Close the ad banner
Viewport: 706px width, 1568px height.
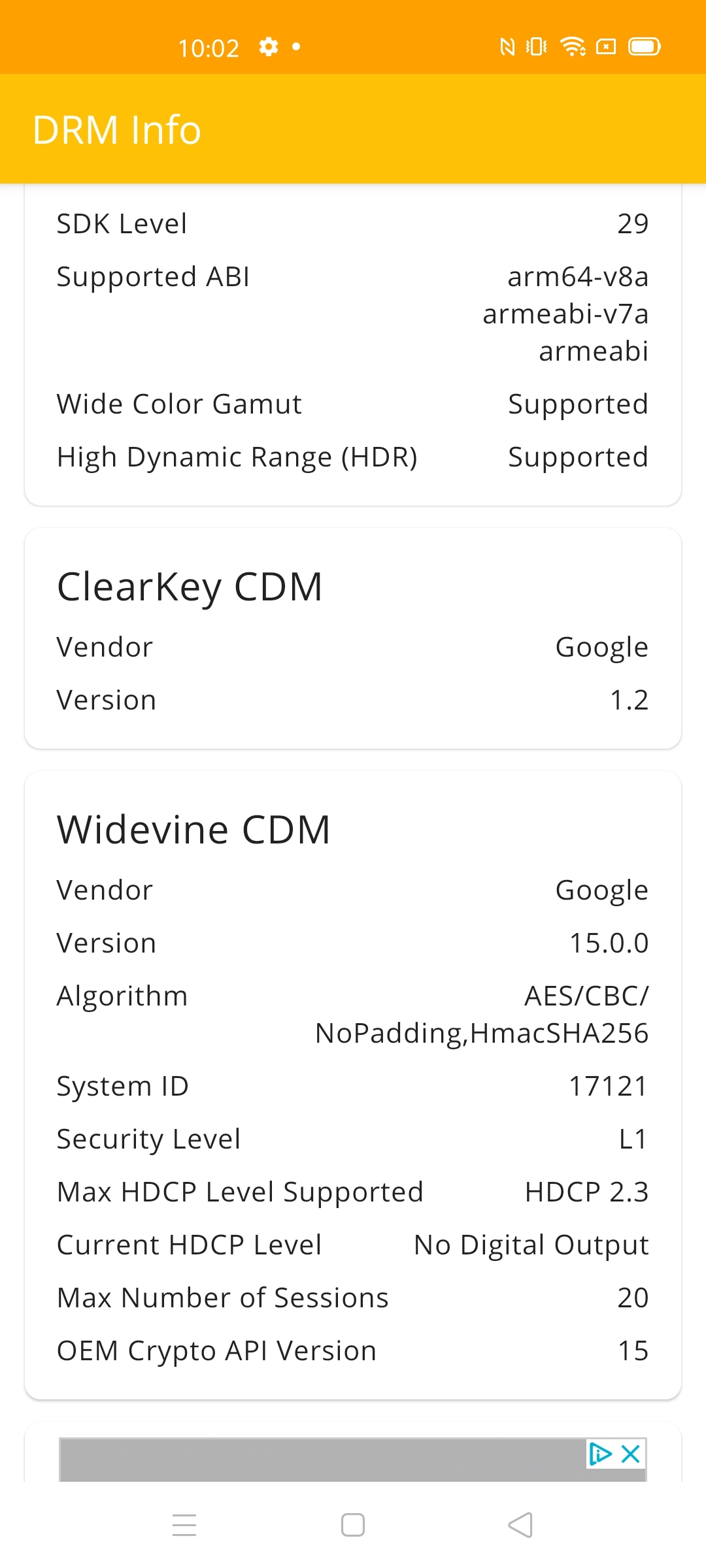click(631, 1454)
